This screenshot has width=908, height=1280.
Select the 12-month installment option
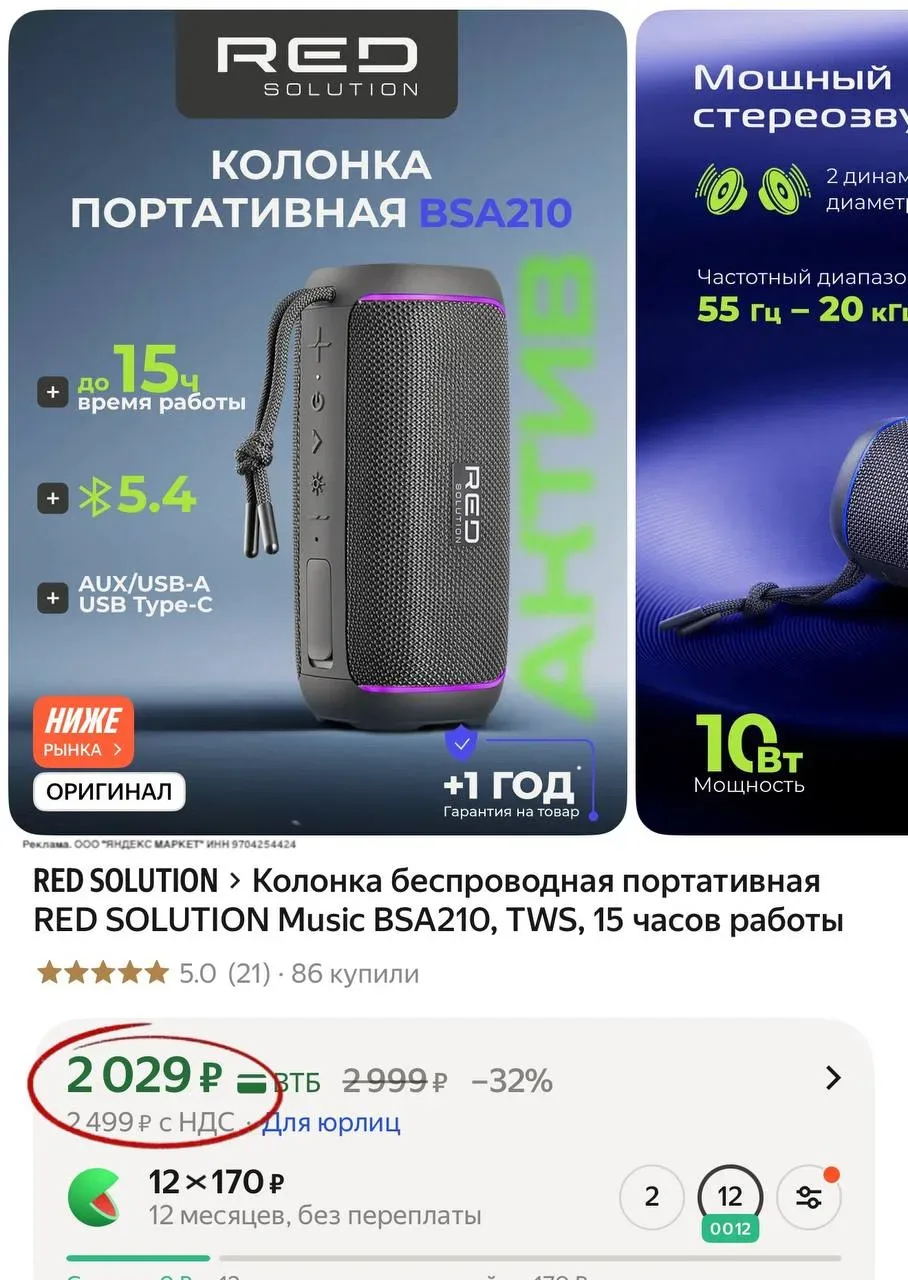tap(730, 1197)
